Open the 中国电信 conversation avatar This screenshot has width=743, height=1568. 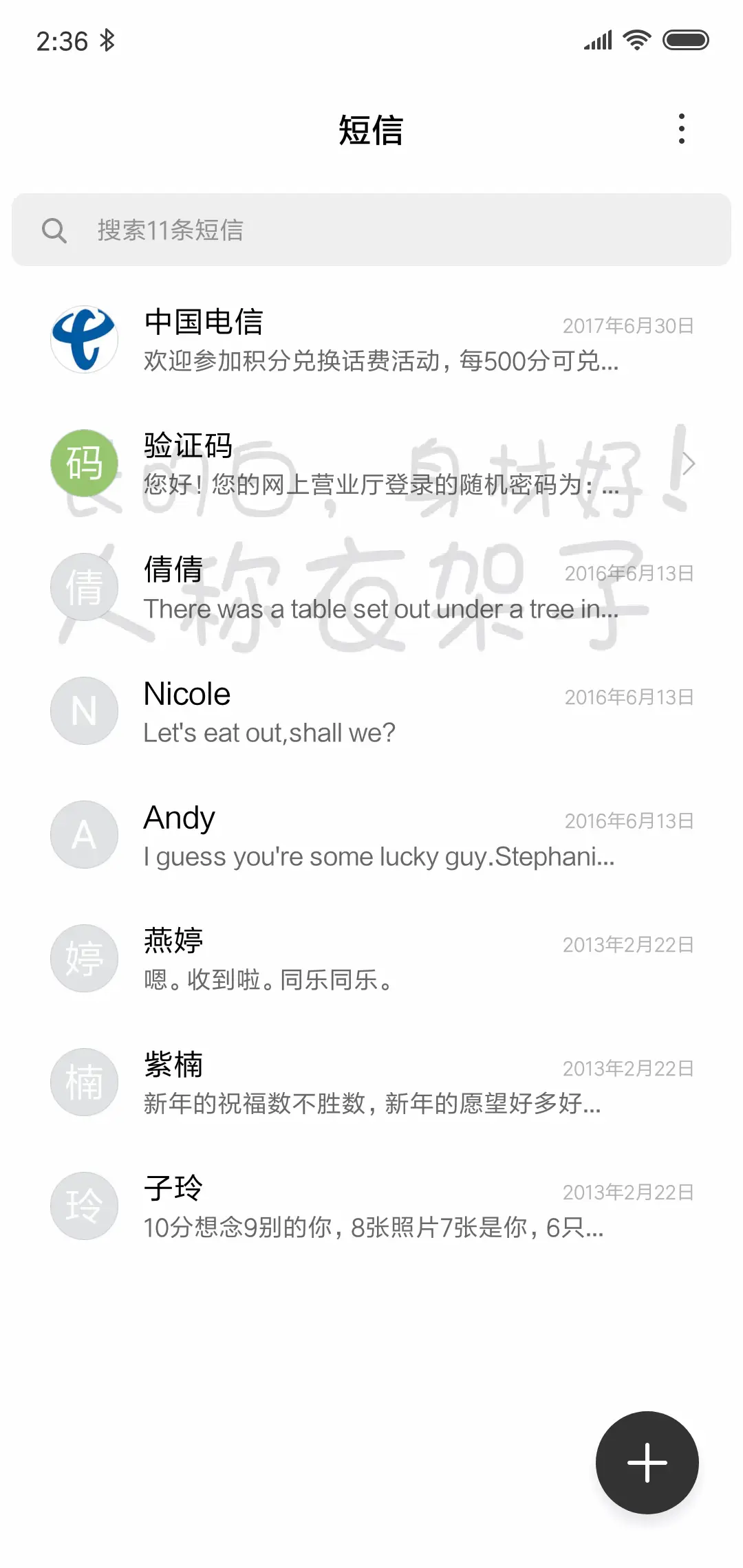point(84,339)
